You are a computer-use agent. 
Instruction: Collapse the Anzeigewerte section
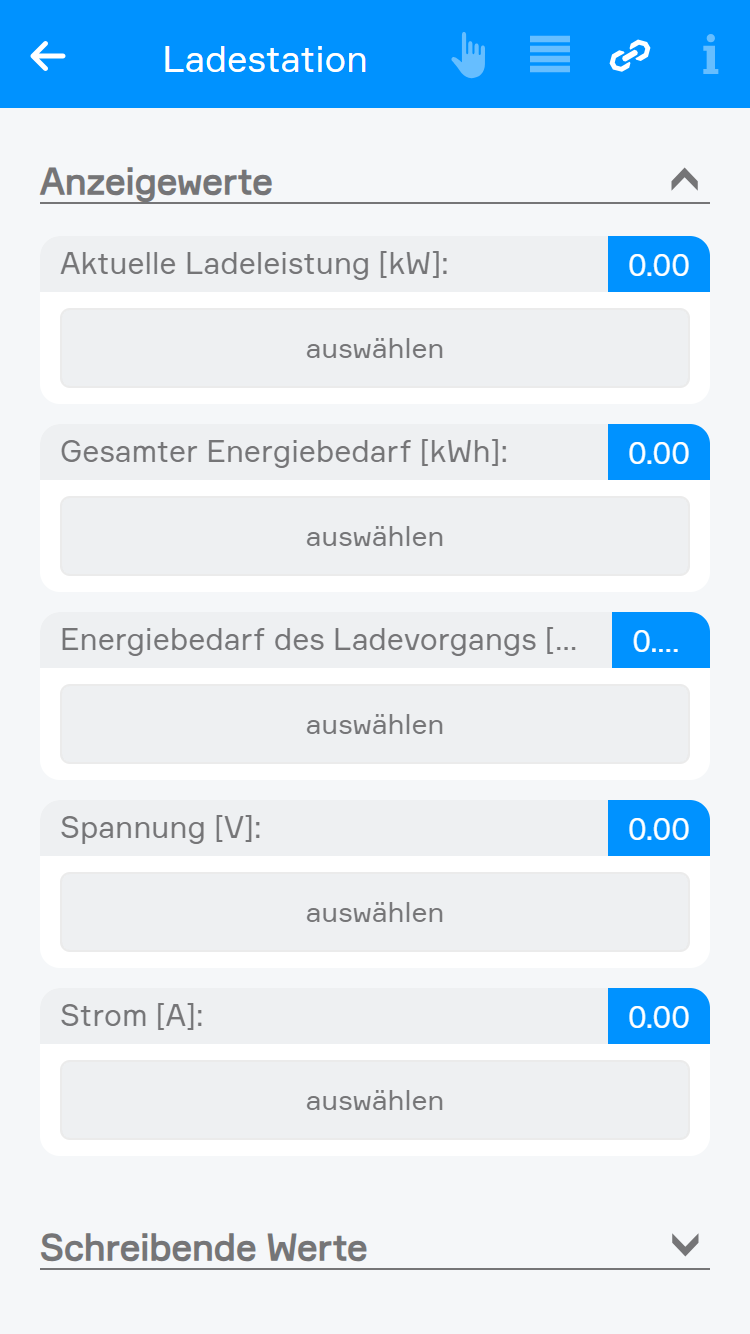tap(684, 180)
